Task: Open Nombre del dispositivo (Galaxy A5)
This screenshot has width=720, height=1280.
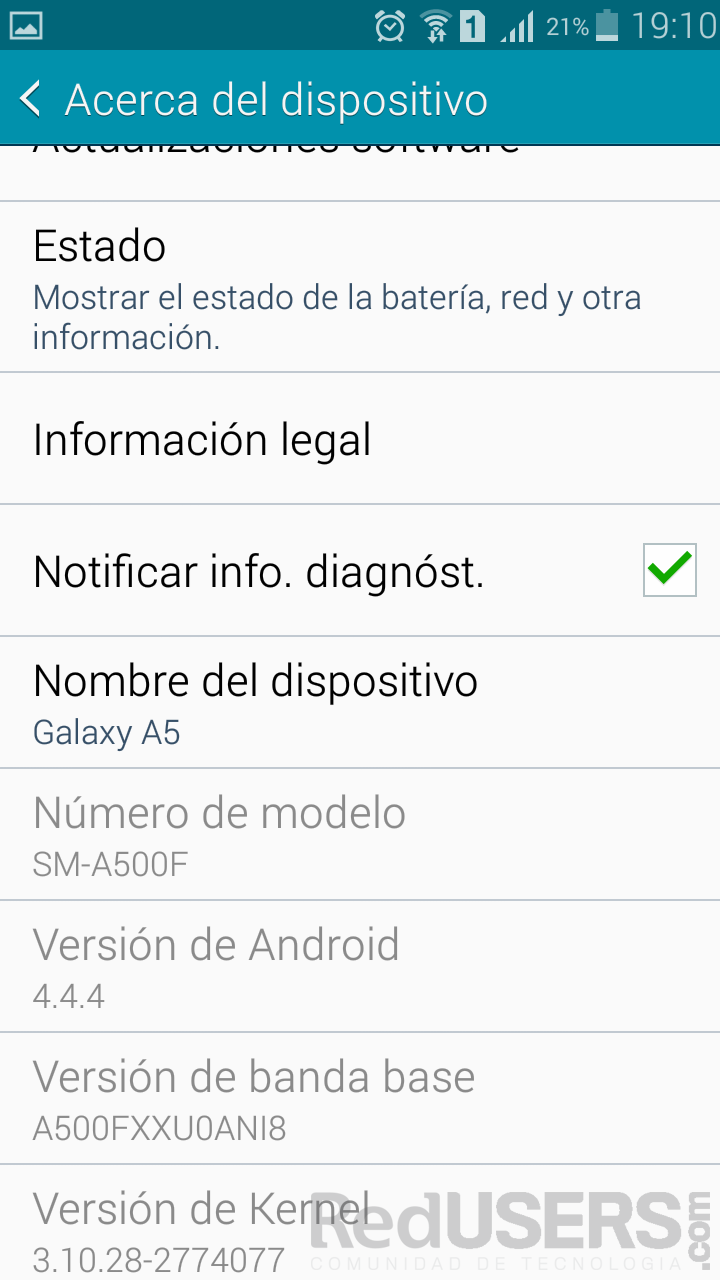Action: [x=360, y=703]
